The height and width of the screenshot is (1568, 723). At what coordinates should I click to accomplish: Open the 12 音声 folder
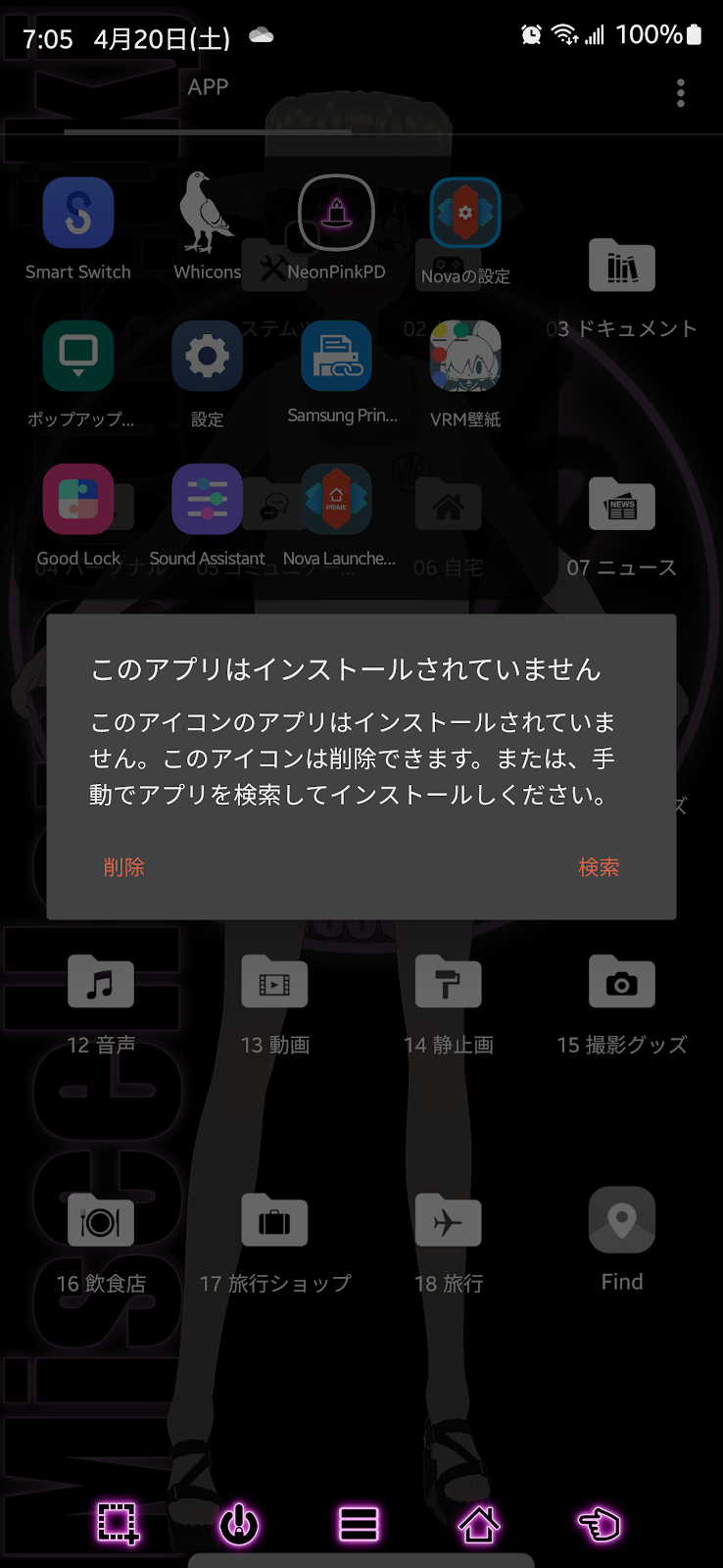click(101, 983)
